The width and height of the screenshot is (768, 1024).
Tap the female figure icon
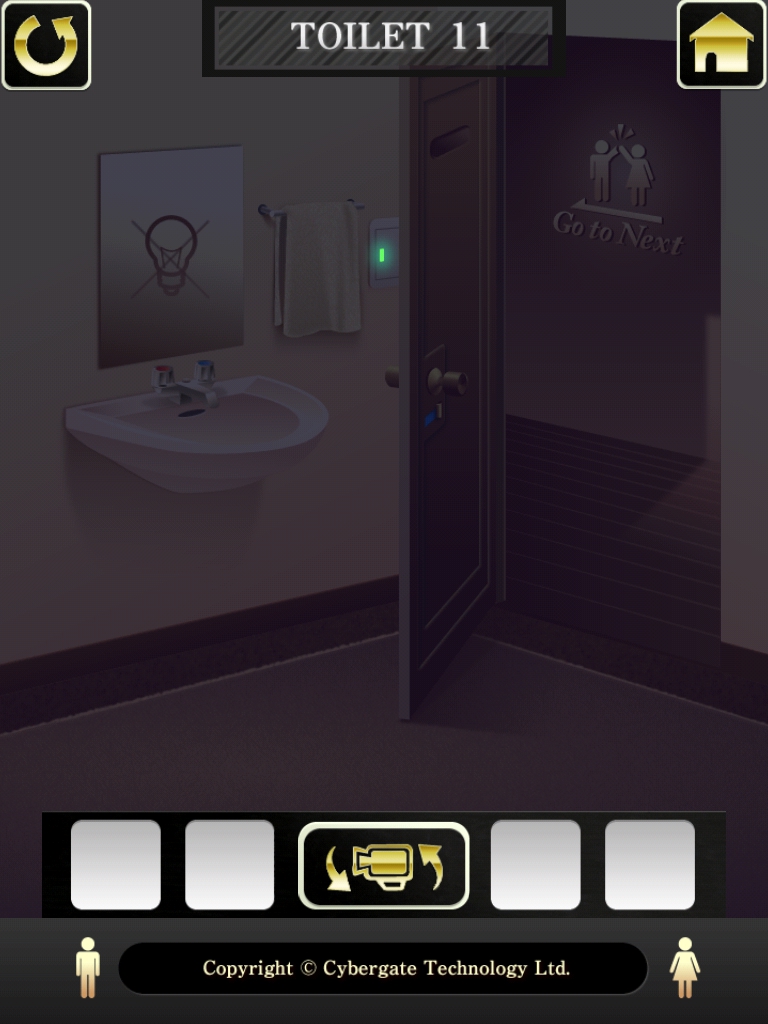(685, 967)
